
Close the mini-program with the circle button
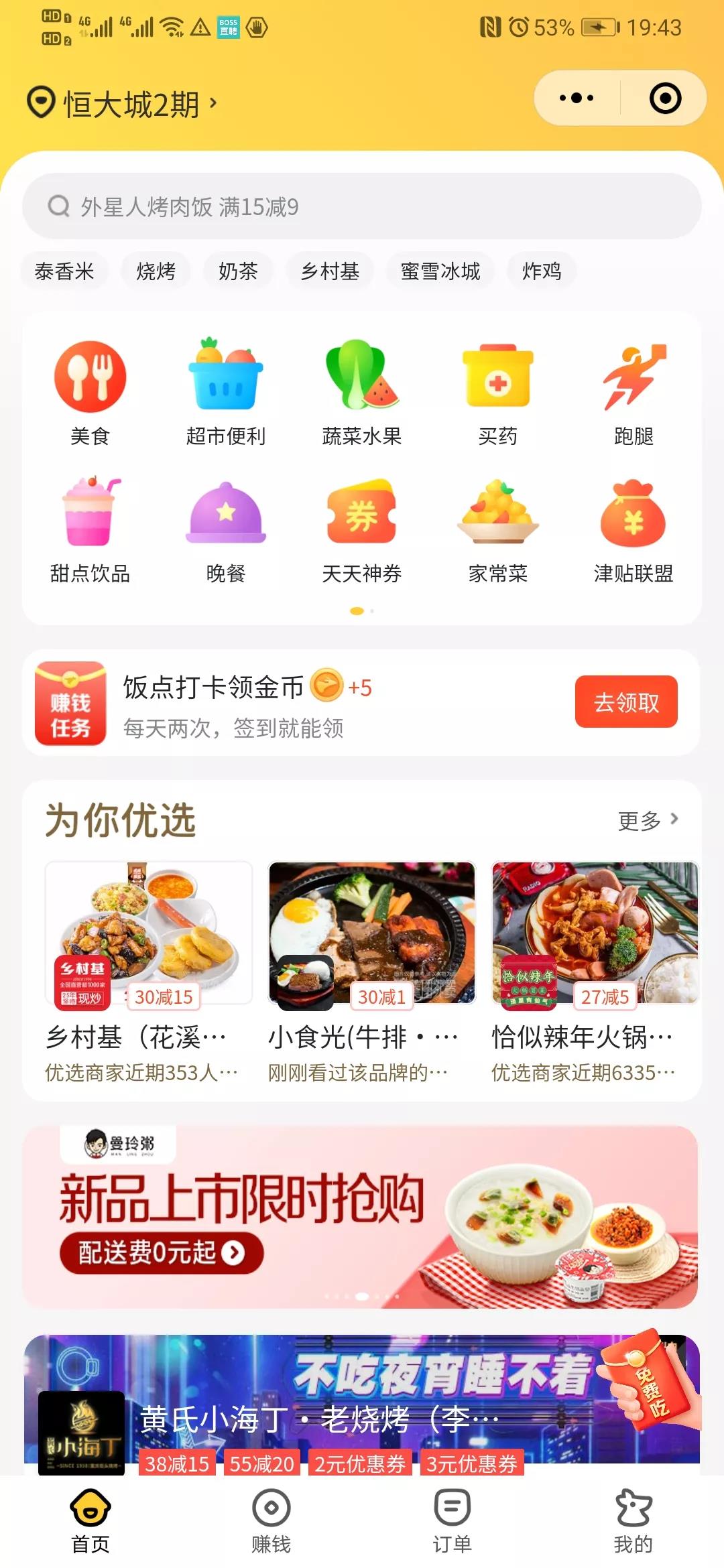(x=665, y=99)
